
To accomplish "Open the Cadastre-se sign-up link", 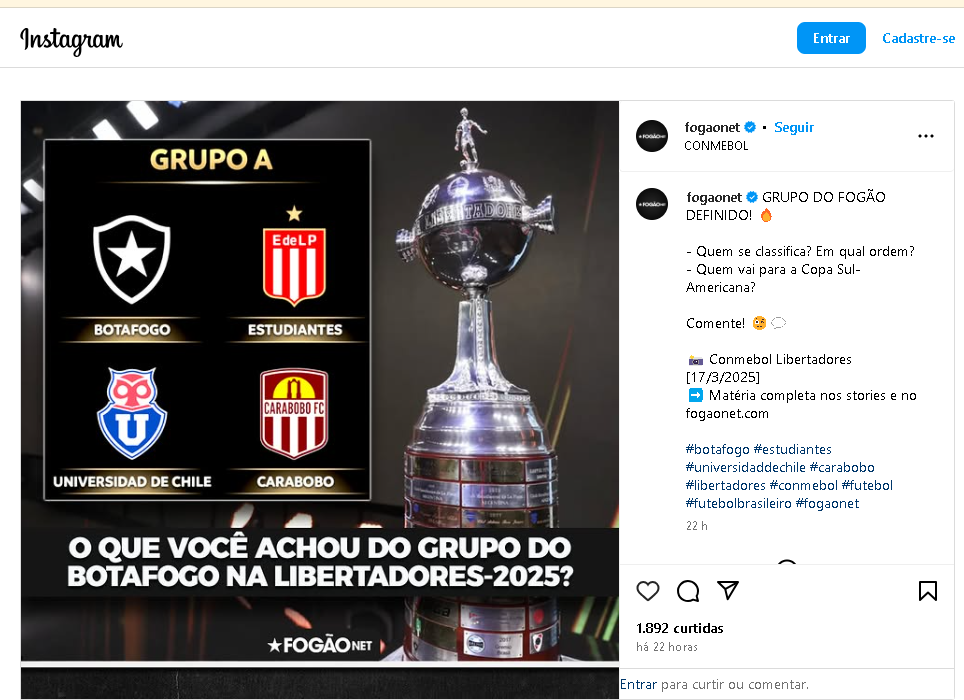I will [x=918, y=38].
